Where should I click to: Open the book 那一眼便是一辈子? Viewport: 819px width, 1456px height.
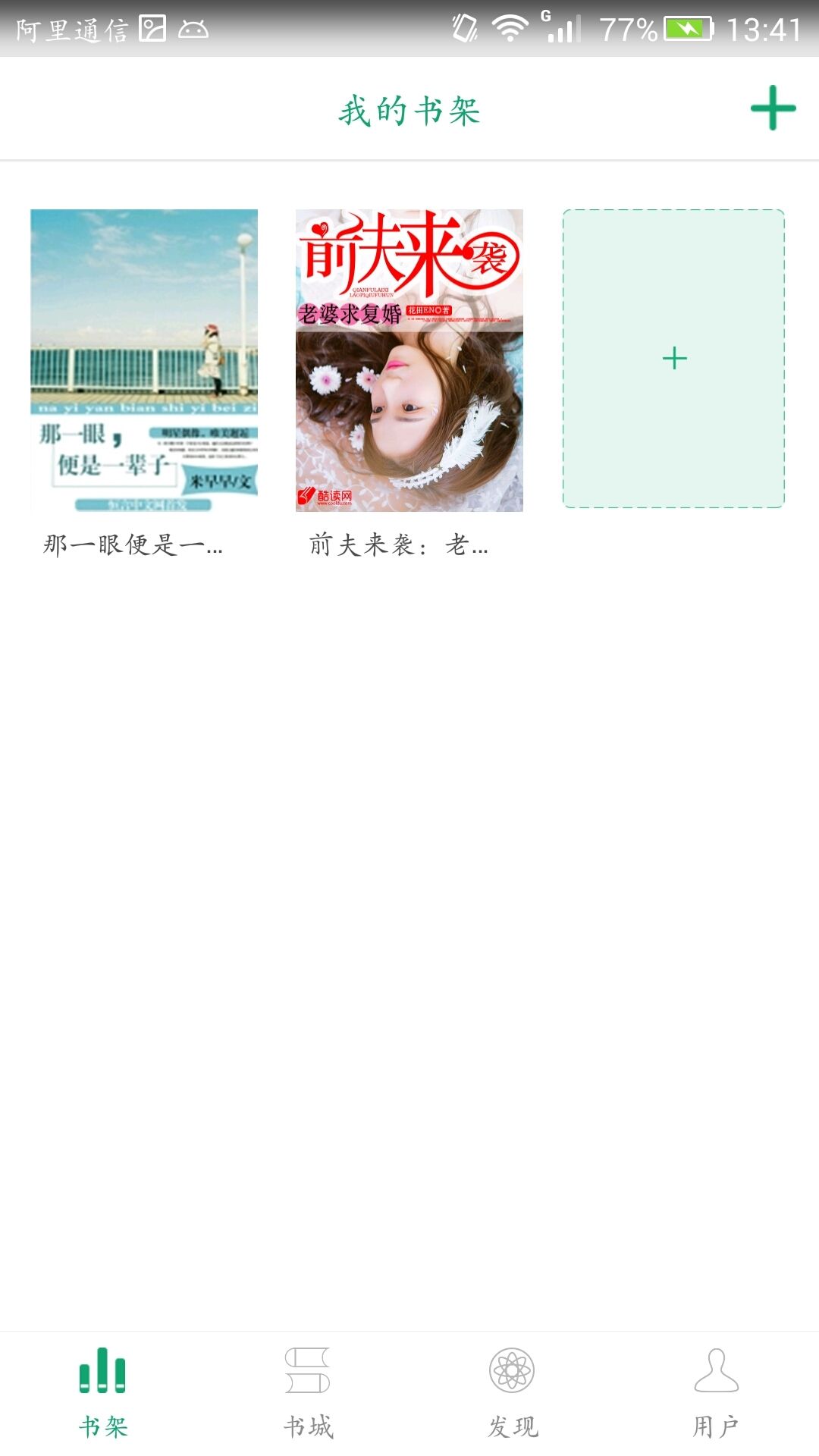(144, 360)
